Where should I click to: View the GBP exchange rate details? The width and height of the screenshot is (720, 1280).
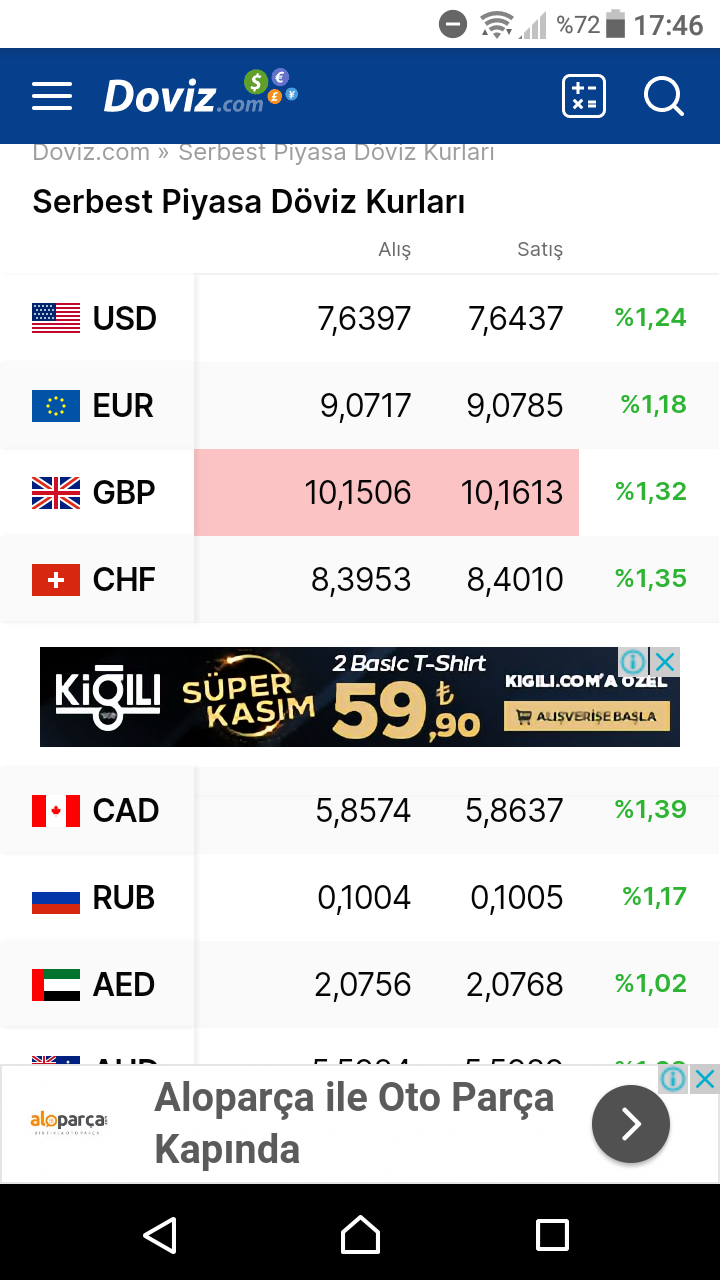click(360, 492)
